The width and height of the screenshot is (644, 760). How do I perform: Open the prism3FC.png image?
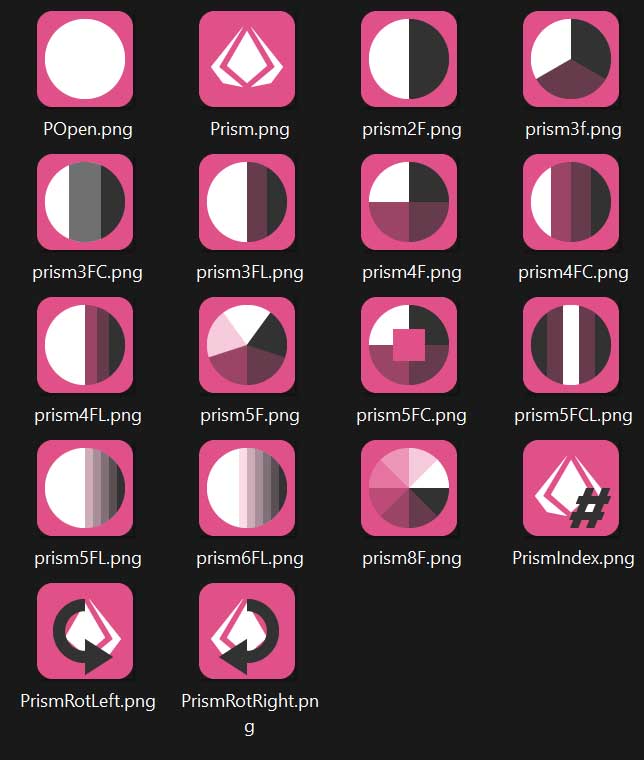(85, 202)
